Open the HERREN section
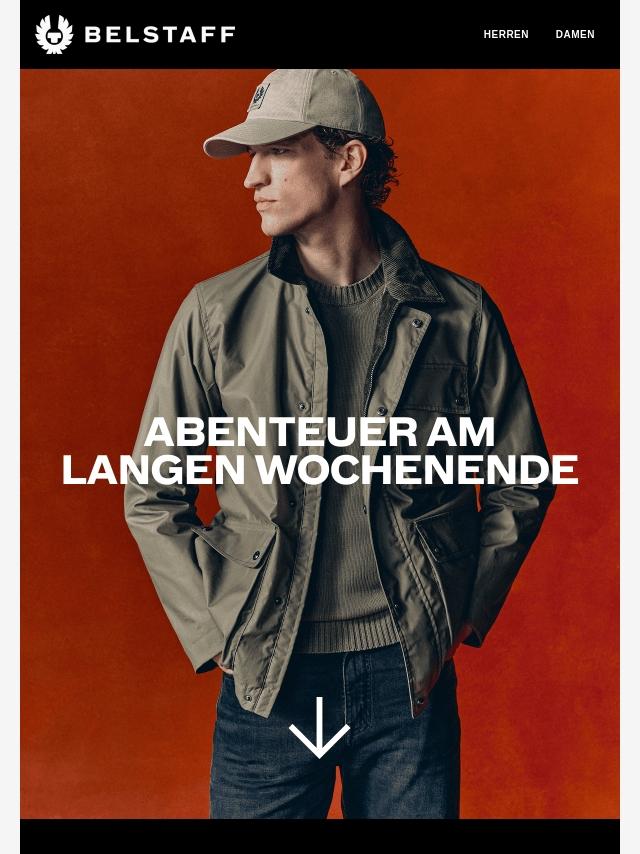The height and width of the screenshot is (854, 640). (x=506, y=34)
